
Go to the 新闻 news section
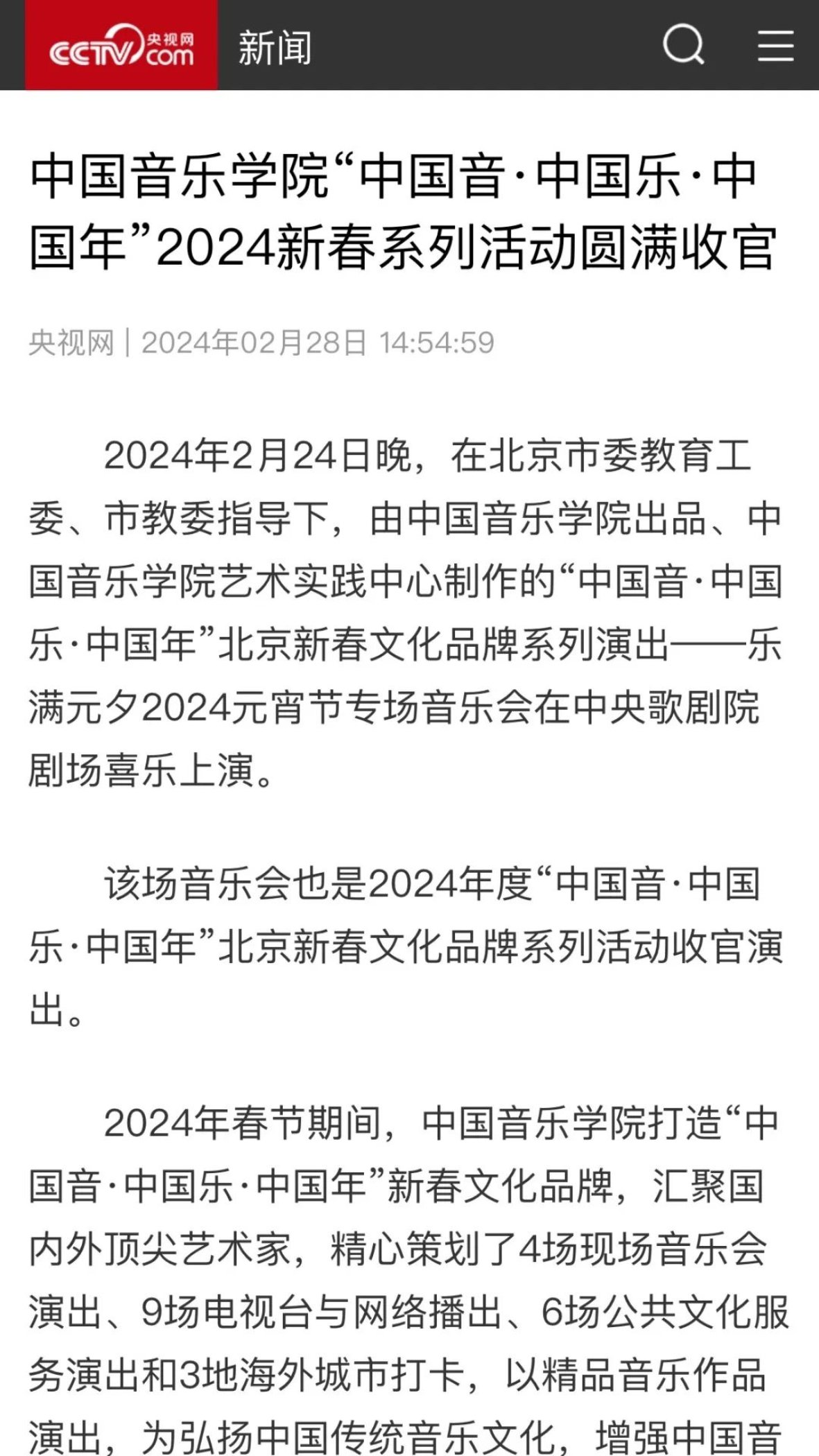point(275,48)
